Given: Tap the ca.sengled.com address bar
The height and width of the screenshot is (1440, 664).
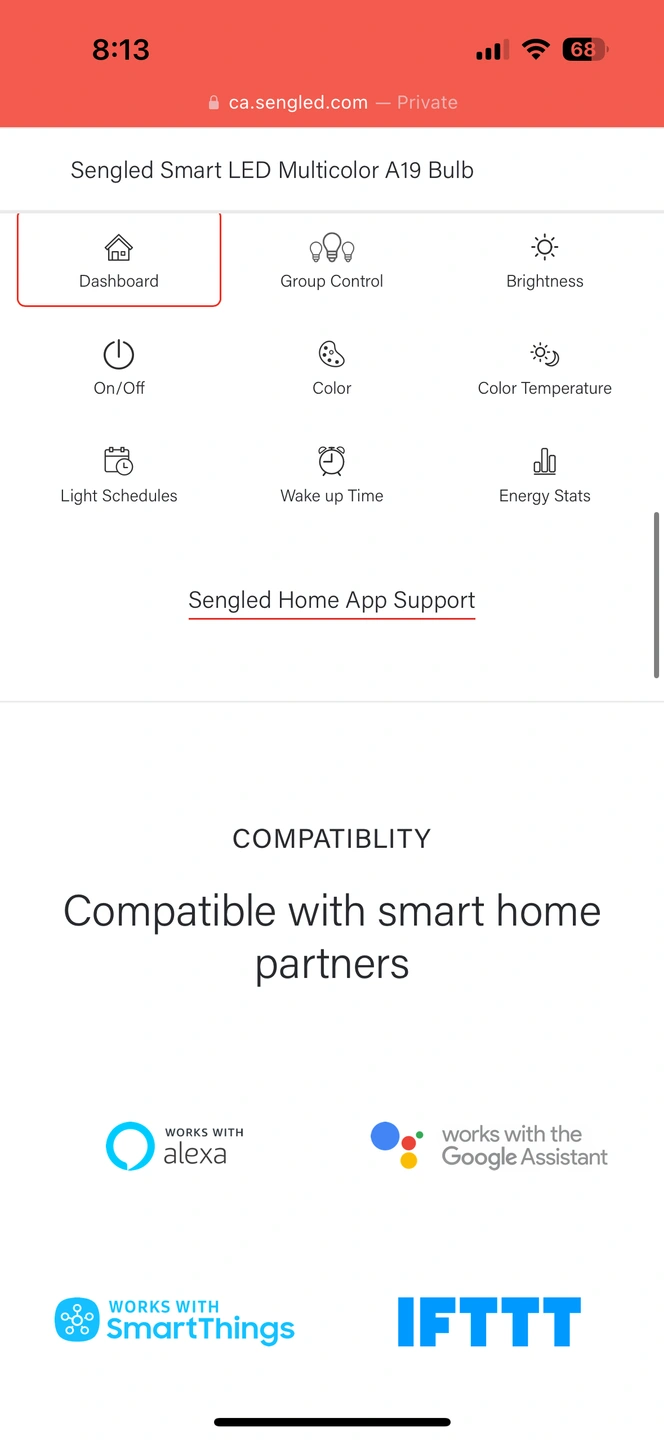Looking at the screenshot, I should click(x=332, y=102).
